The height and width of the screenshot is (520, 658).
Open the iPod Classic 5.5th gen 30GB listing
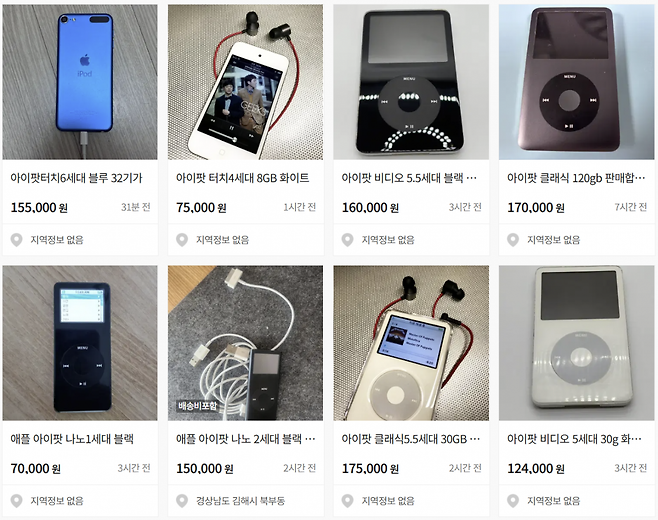[410, 438]
